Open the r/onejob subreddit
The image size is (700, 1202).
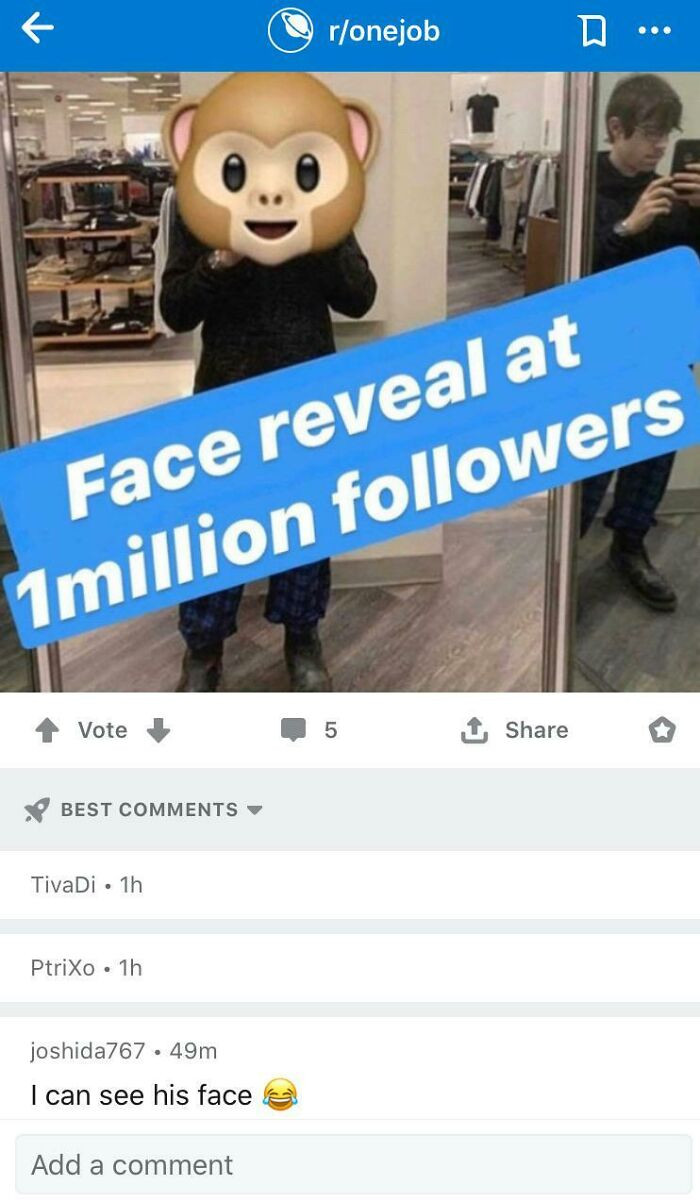tap(355, 32)
